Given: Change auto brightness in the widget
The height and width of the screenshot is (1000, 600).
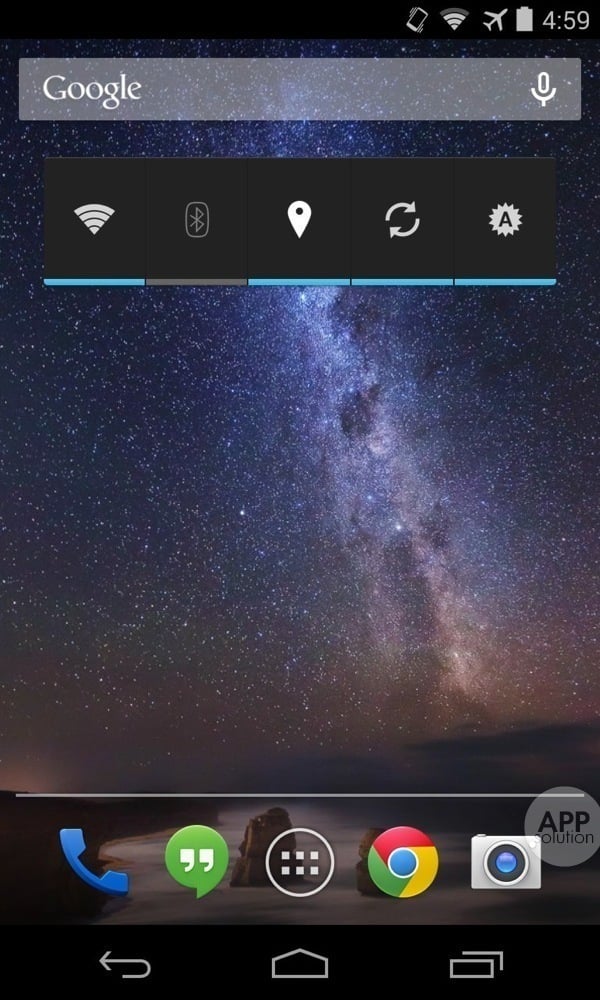Looking at the screenshot, I should coord(505,220).
